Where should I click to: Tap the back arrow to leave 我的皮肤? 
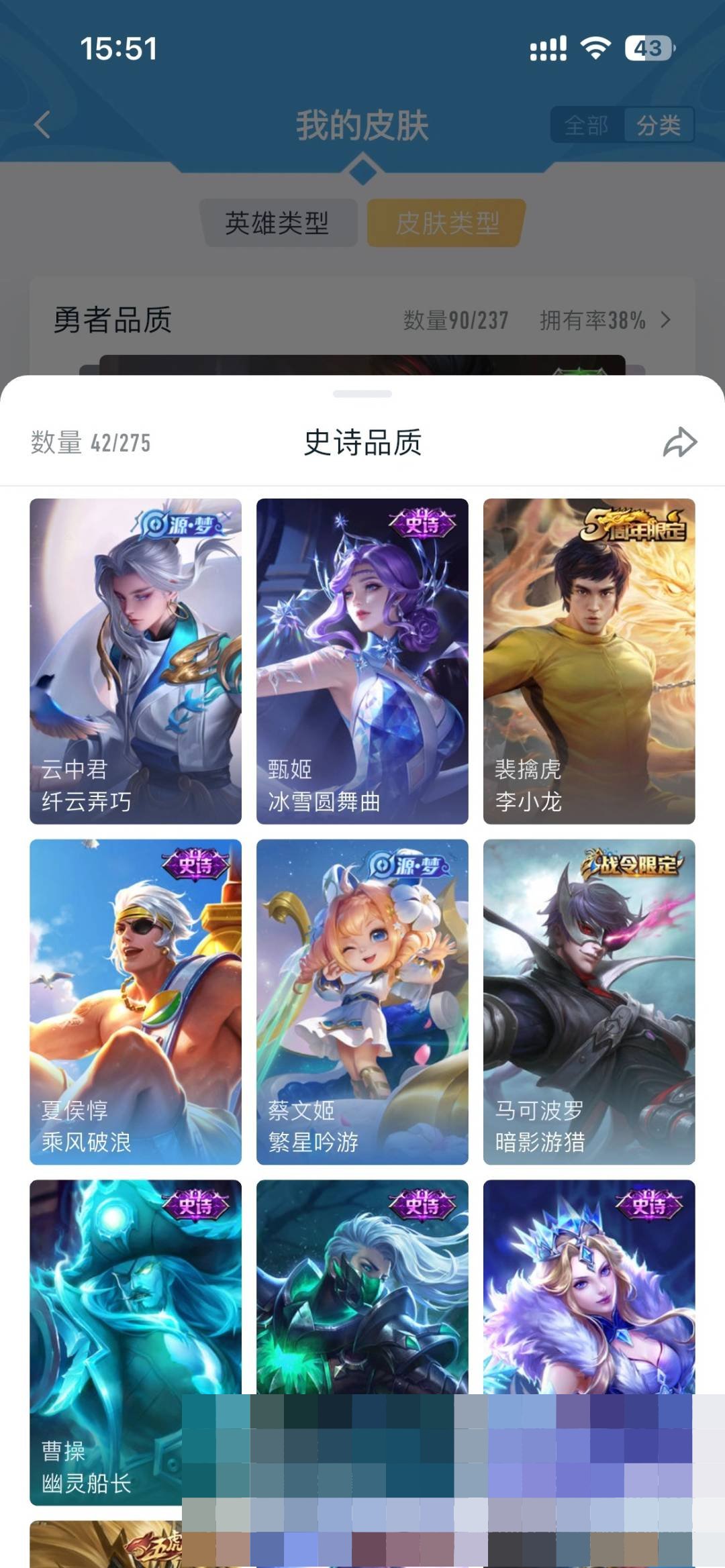pyautogui.click(x=42, y=123)
